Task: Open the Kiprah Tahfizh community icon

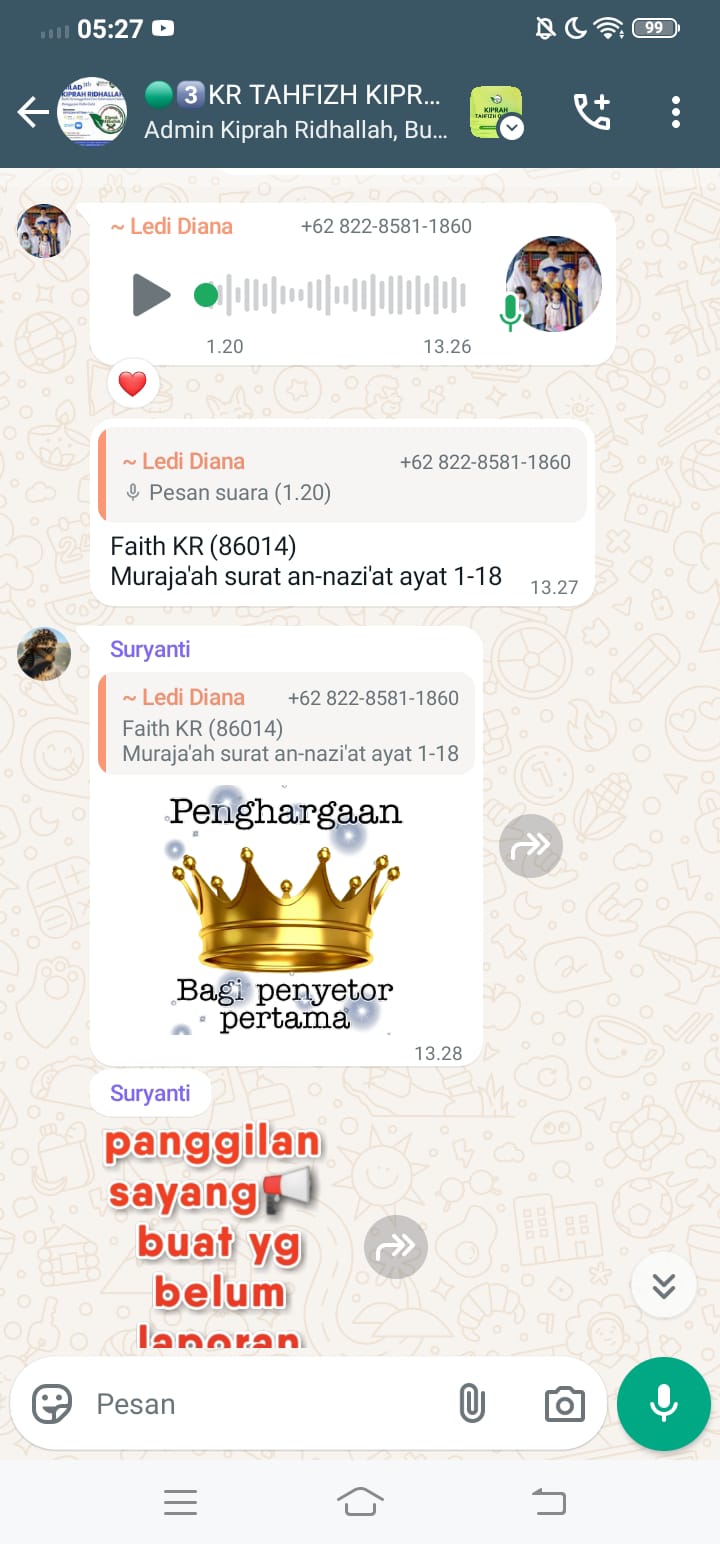Action: [x=497, y=112]
